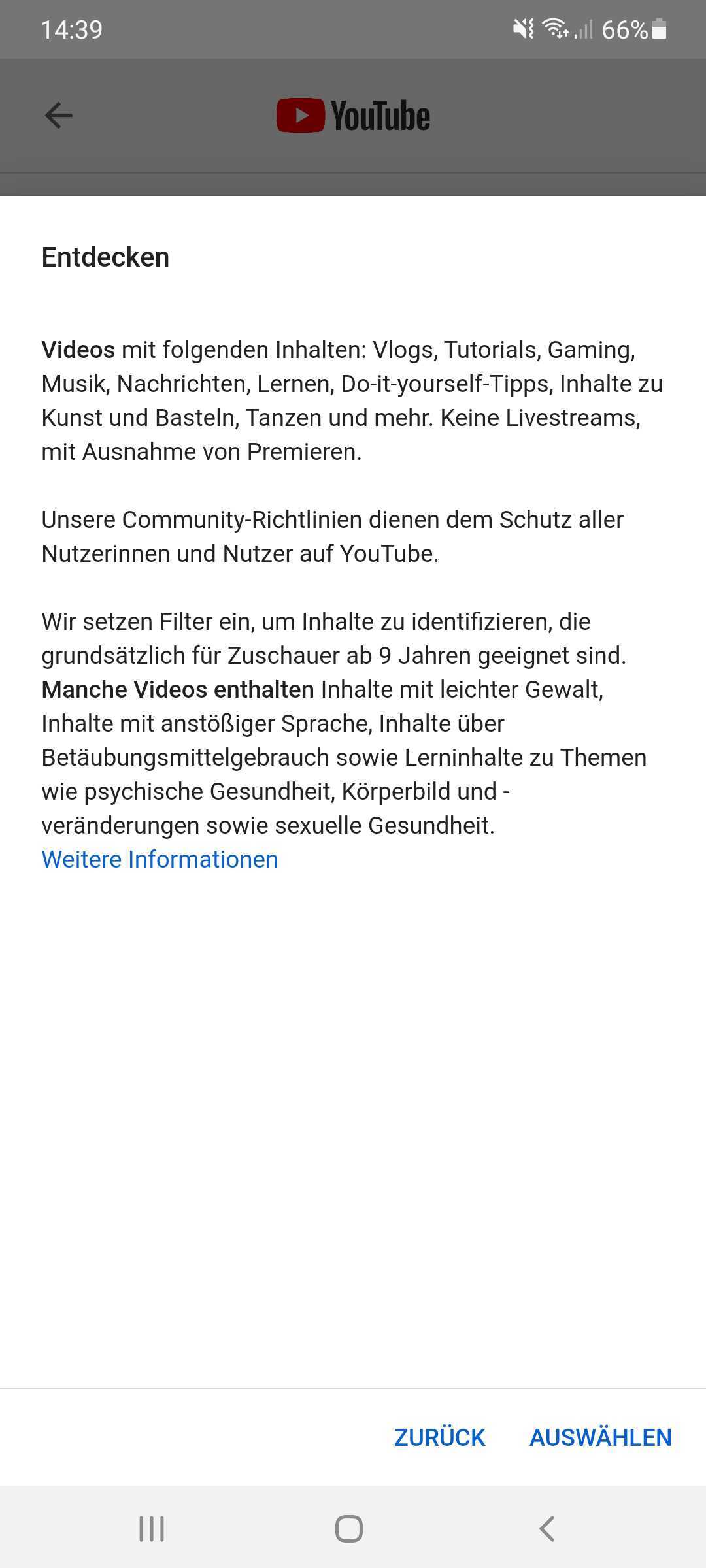Go to the system home screen

click(x=349, y=1529)
